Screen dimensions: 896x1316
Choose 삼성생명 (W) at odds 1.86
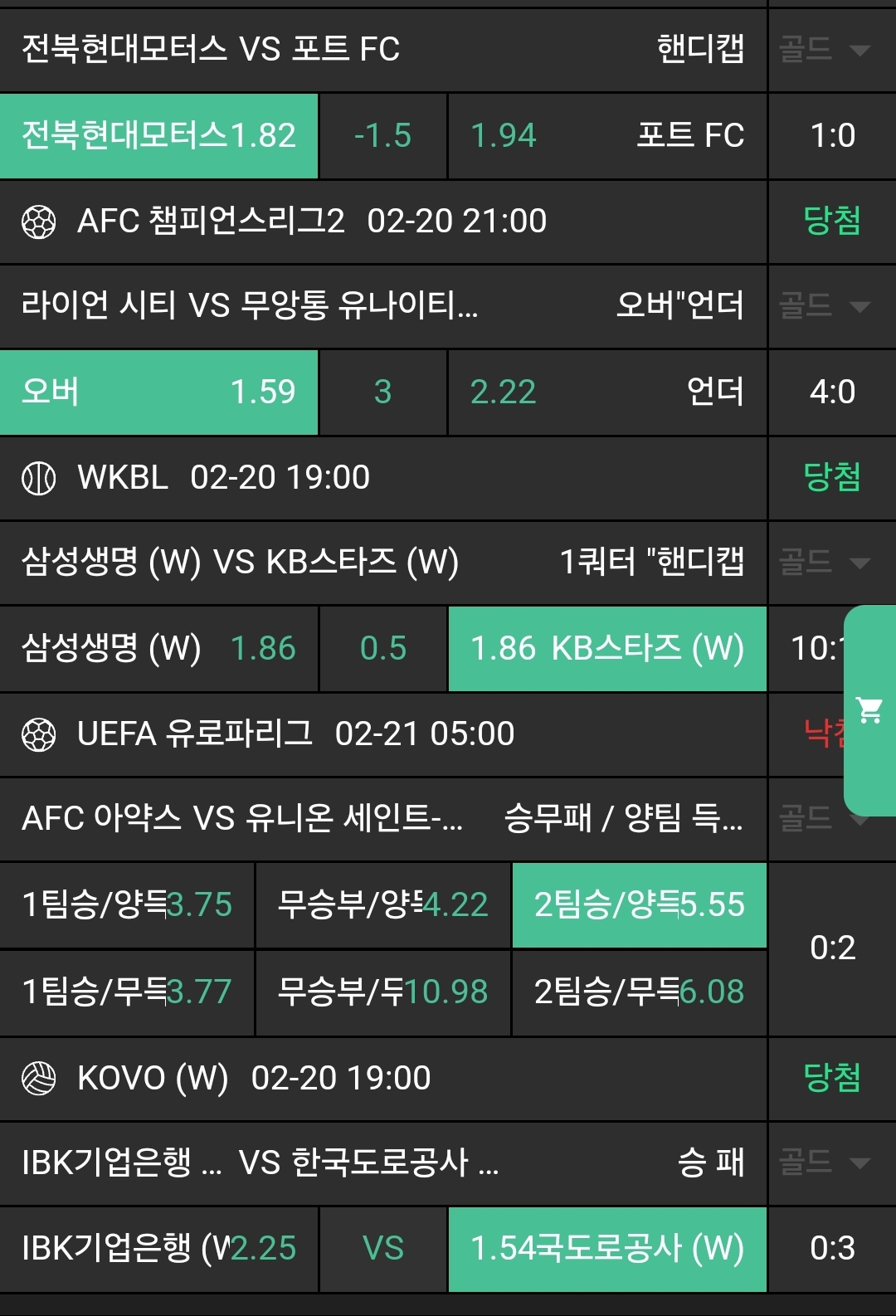click(x=159, y=648)
